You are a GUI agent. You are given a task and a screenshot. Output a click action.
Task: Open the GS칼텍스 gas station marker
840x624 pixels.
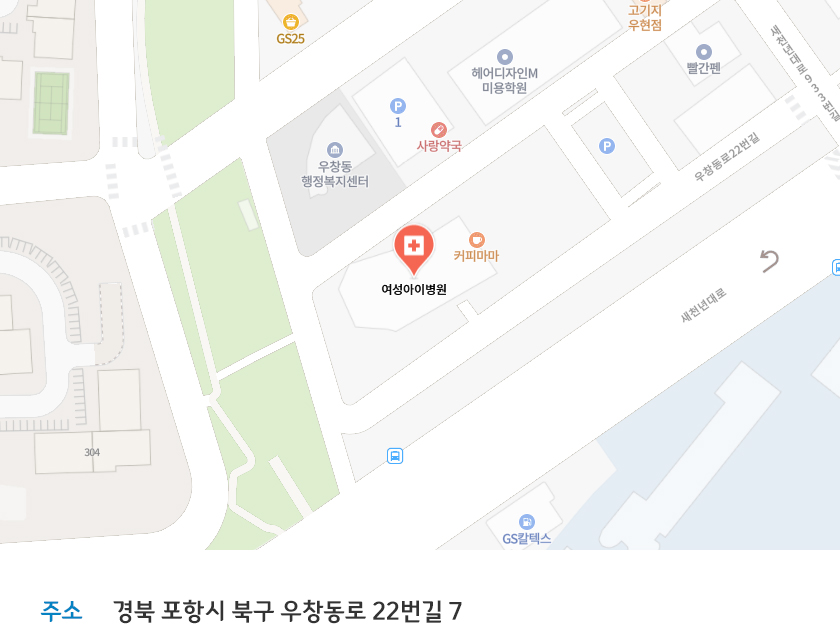tap(526, 522)
